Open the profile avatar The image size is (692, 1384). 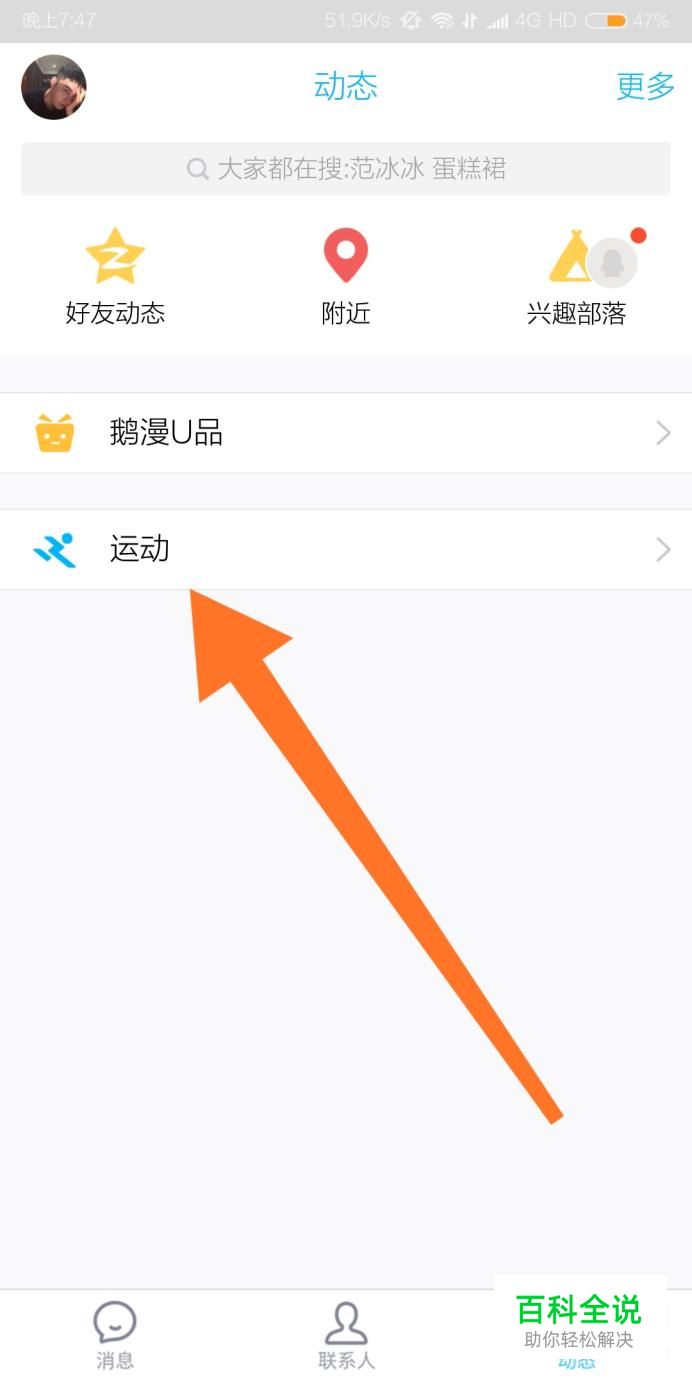coord(54,87)
